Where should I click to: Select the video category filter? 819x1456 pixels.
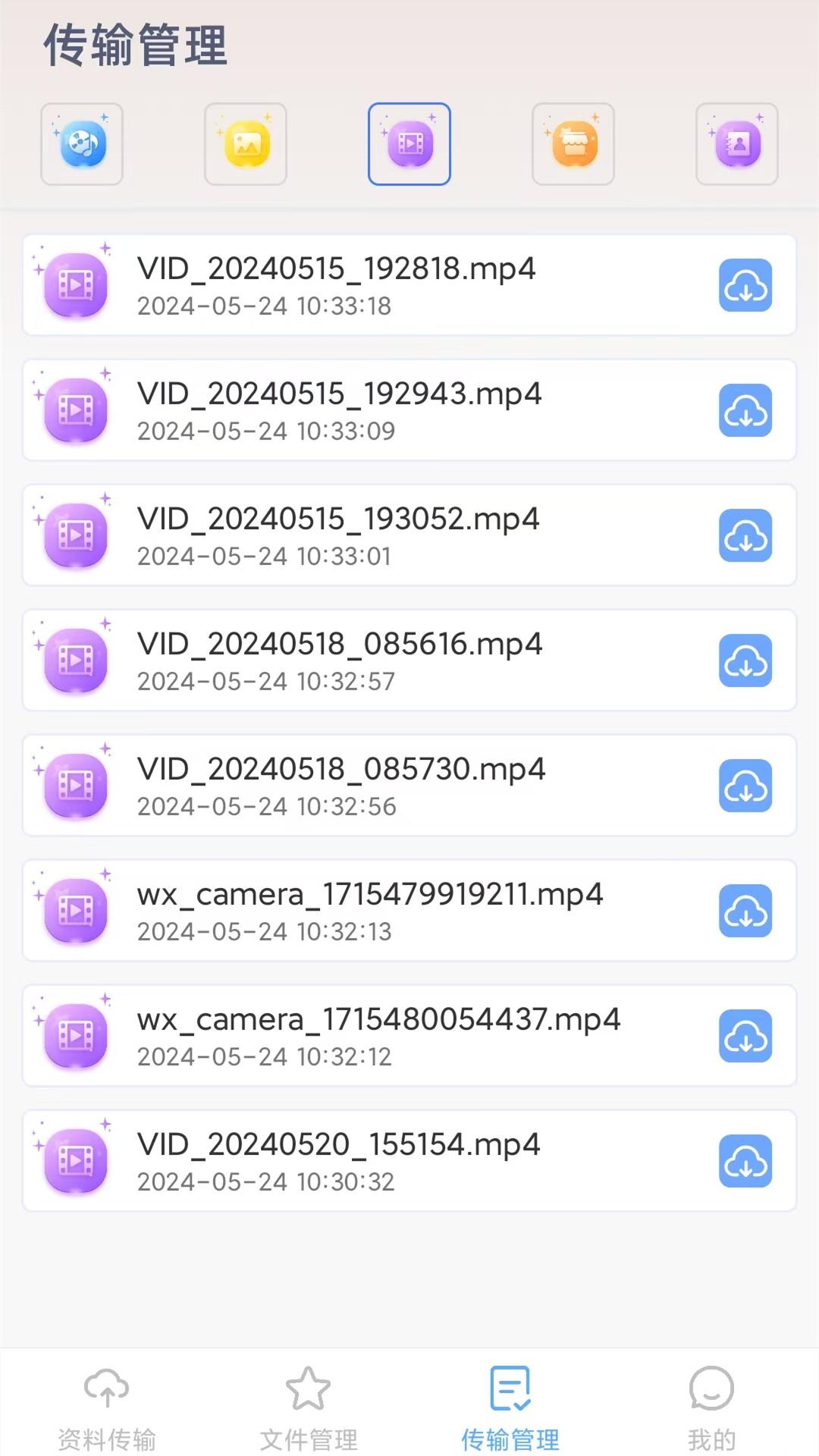pos(409,144)
